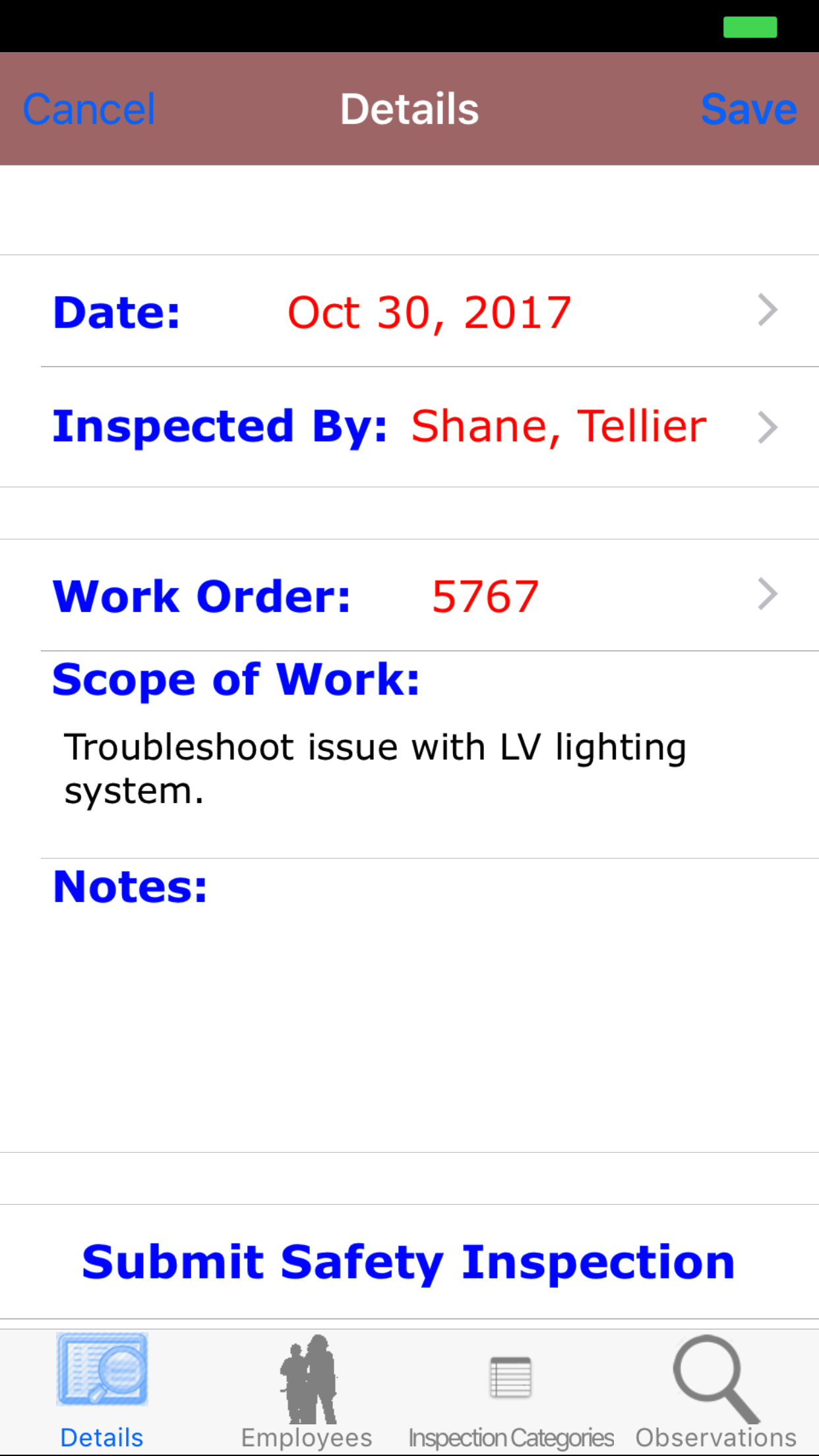Save the inspection details
The width and height of the screenshot is (819, 1456).
tap(748, 109)
